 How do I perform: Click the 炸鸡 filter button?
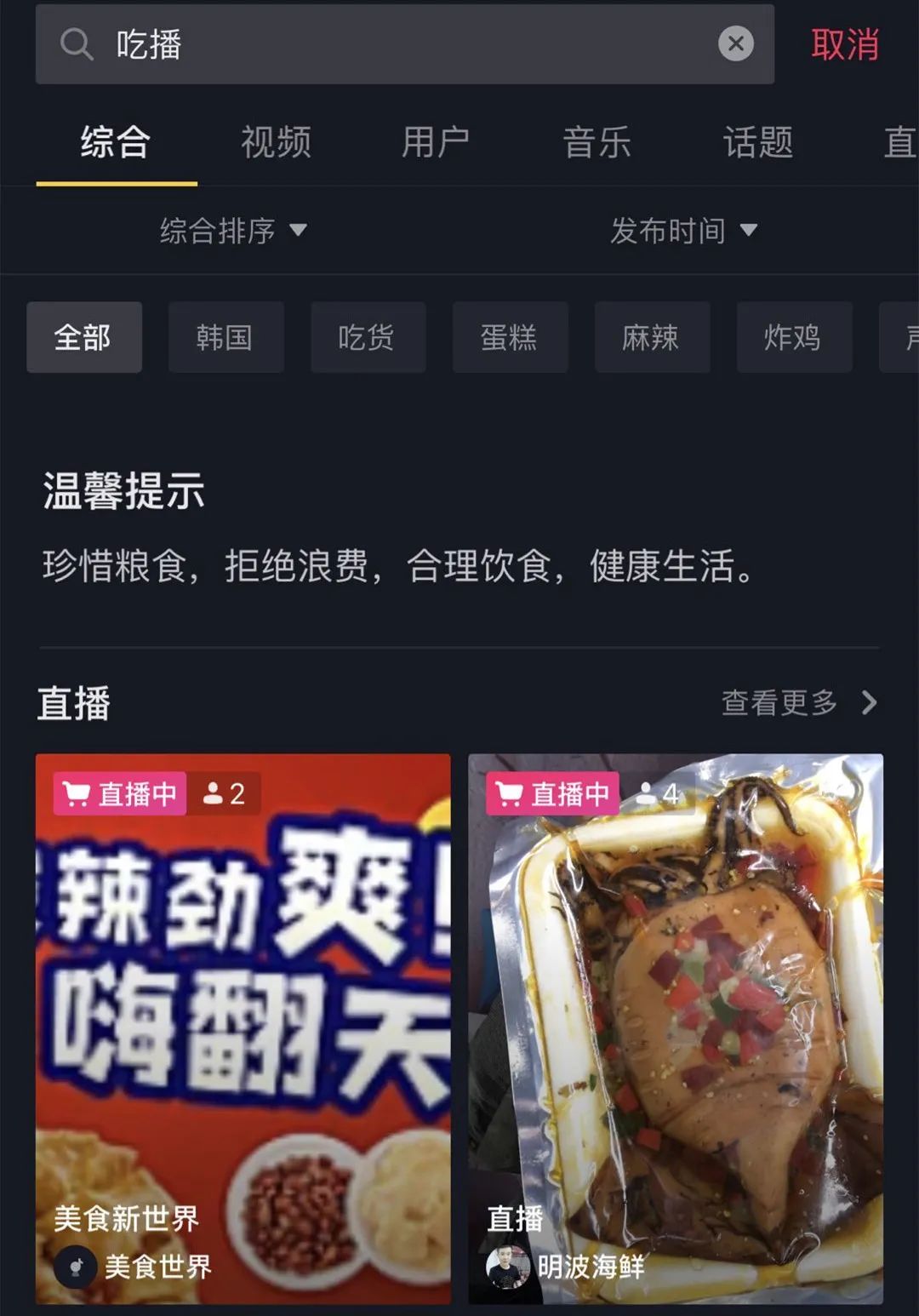pos(793,337)
